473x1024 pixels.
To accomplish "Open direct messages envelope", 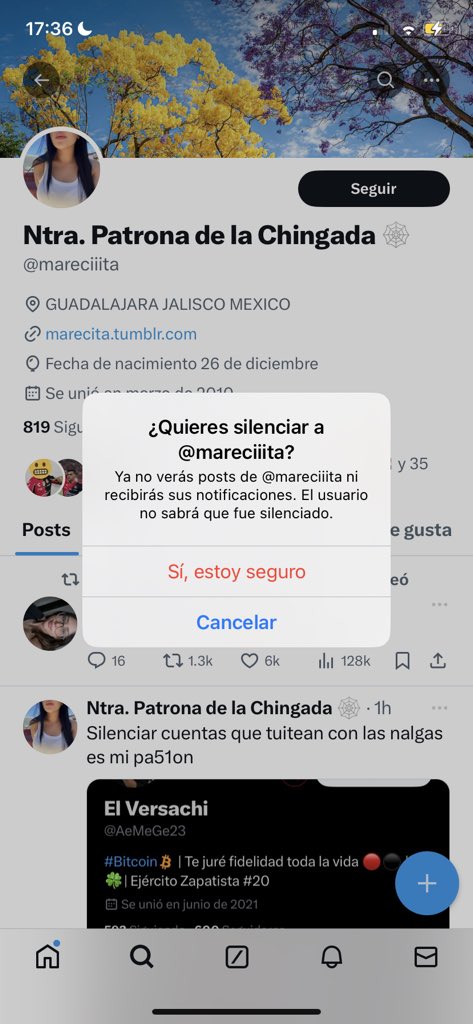I will click(426, 957).
